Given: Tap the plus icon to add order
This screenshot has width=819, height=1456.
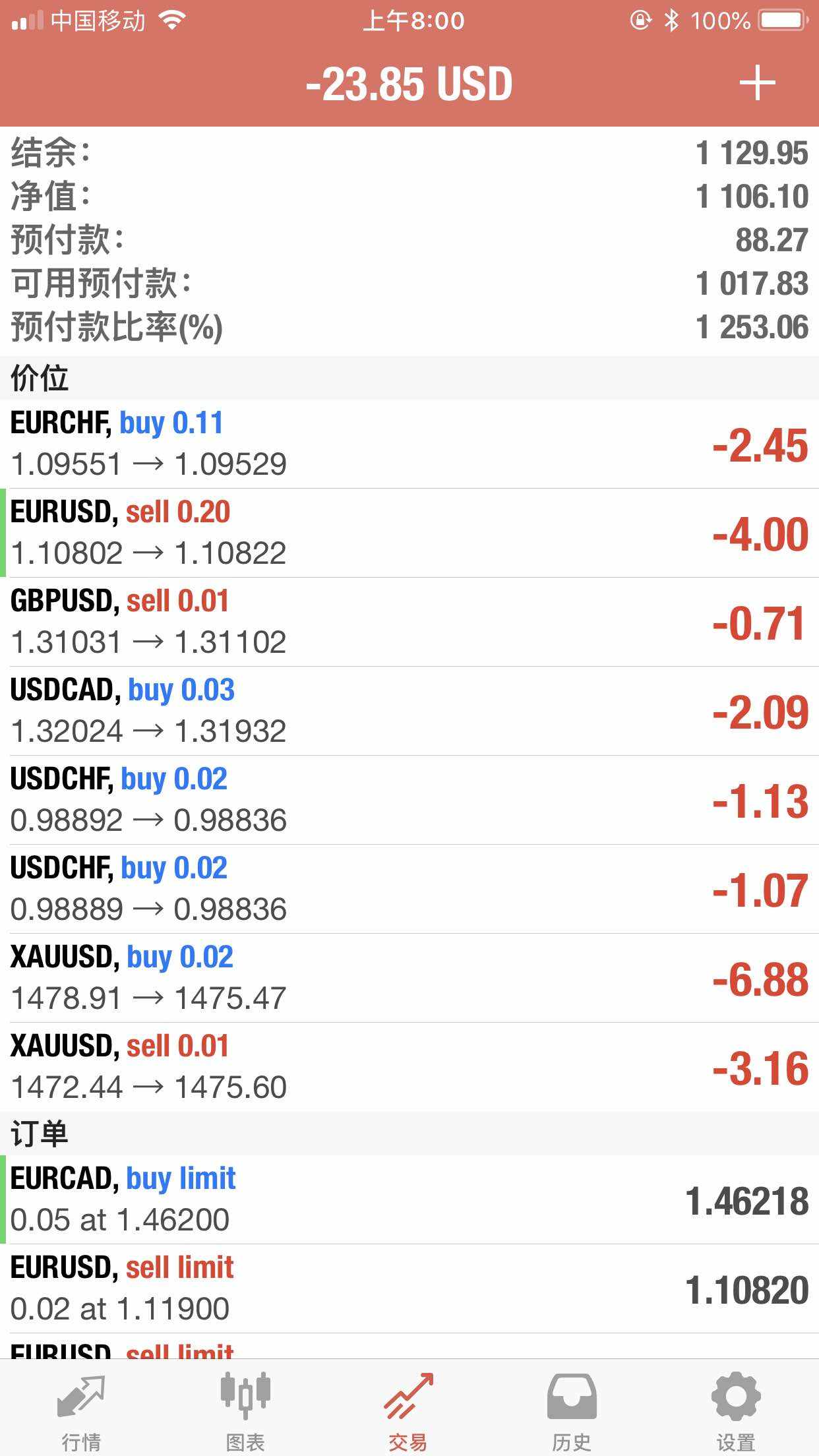Looking at the screenshot, I should coord(756,83).
